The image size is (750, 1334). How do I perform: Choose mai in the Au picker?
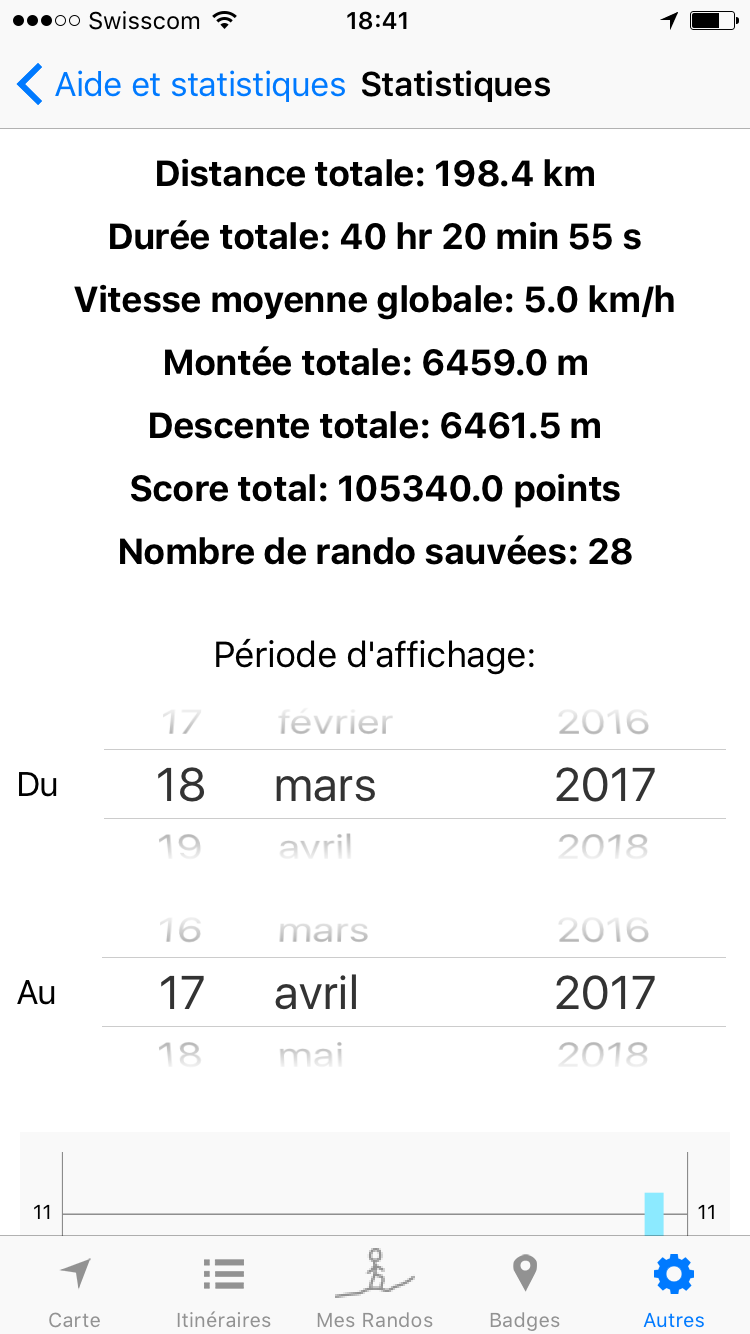coord(311,1055)
